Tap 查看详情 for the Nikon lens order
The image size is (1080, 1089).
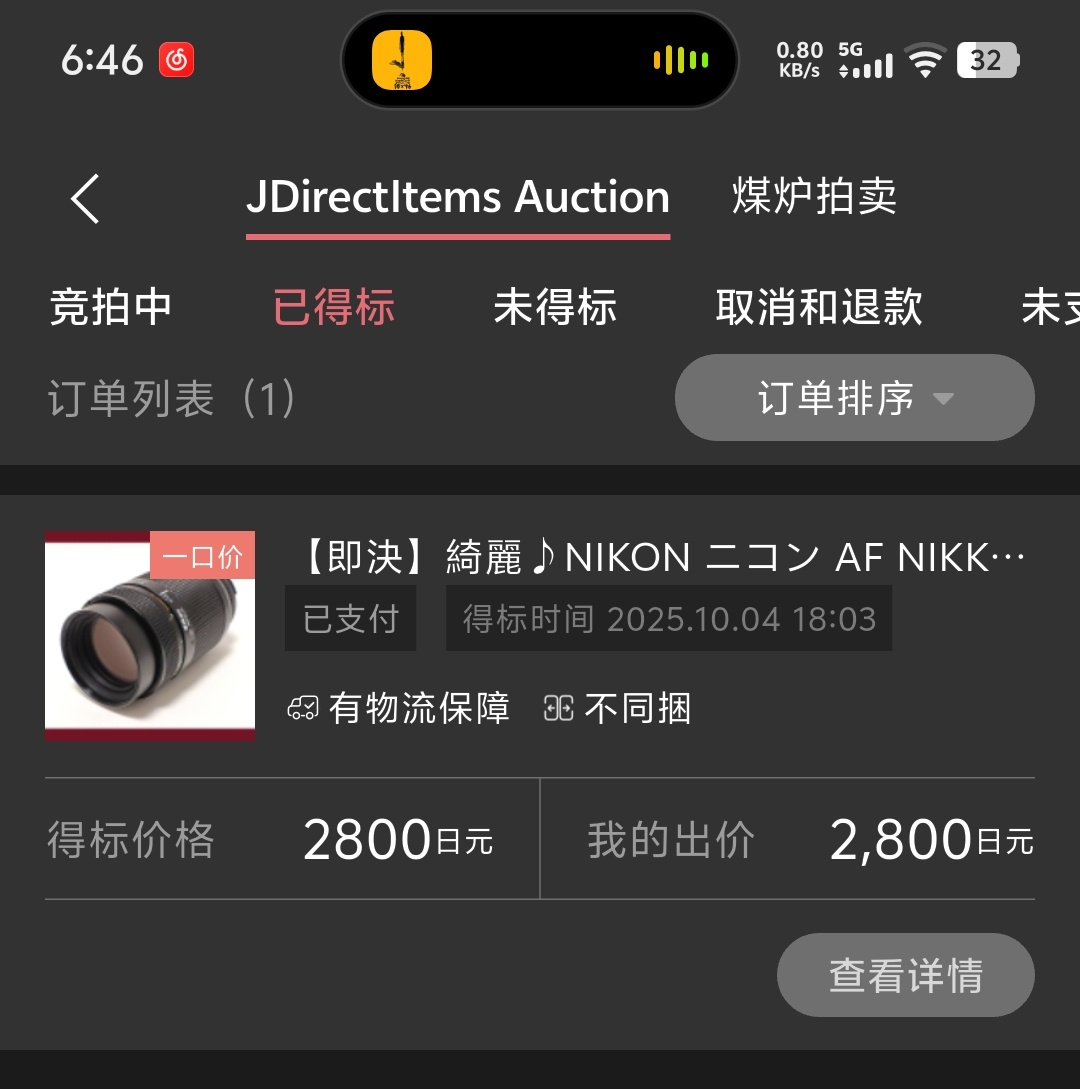[x=905, y=975]
